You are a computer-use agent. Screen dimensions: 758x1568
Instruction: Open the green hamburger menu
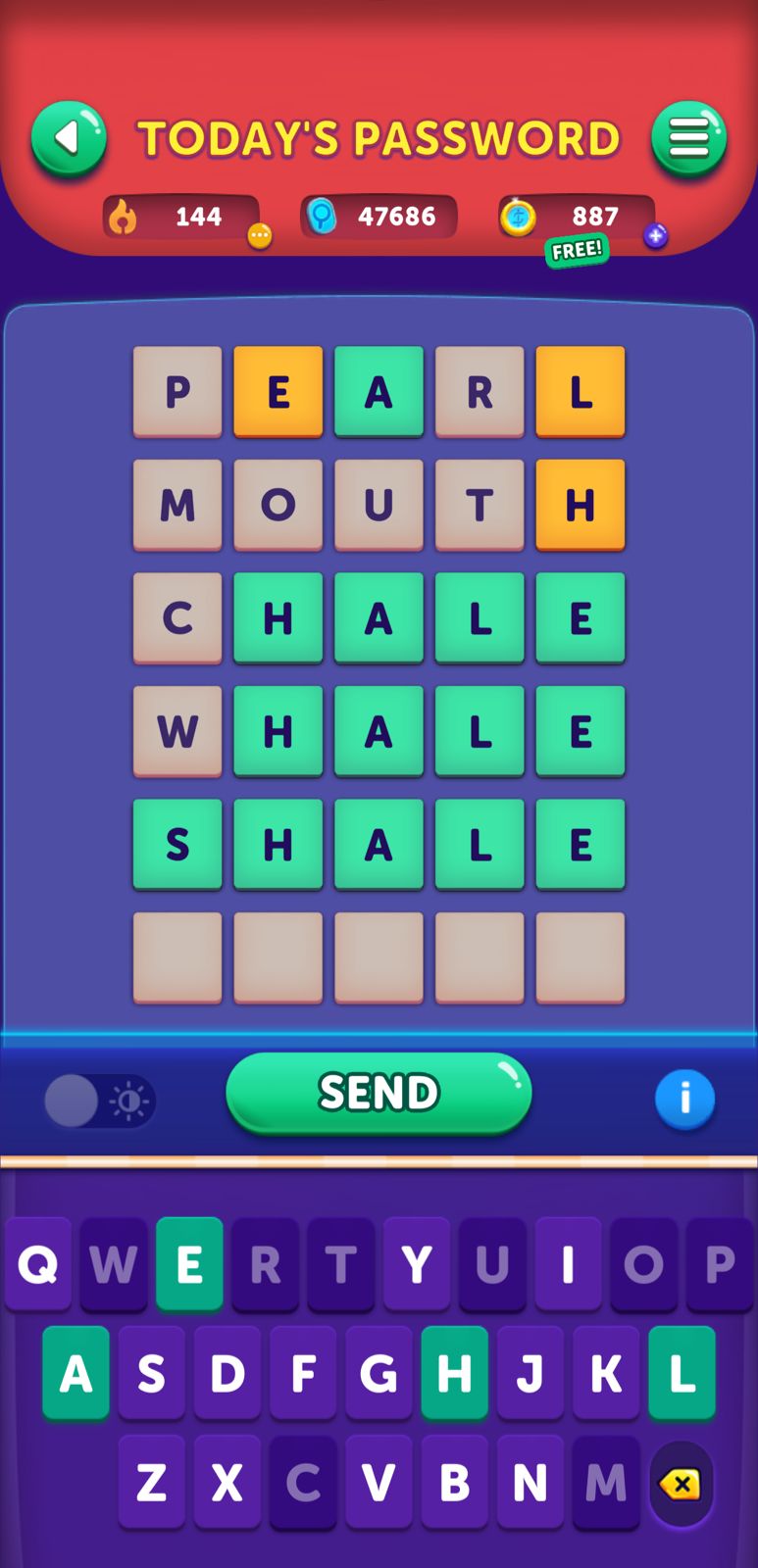(x=688, y=139)
